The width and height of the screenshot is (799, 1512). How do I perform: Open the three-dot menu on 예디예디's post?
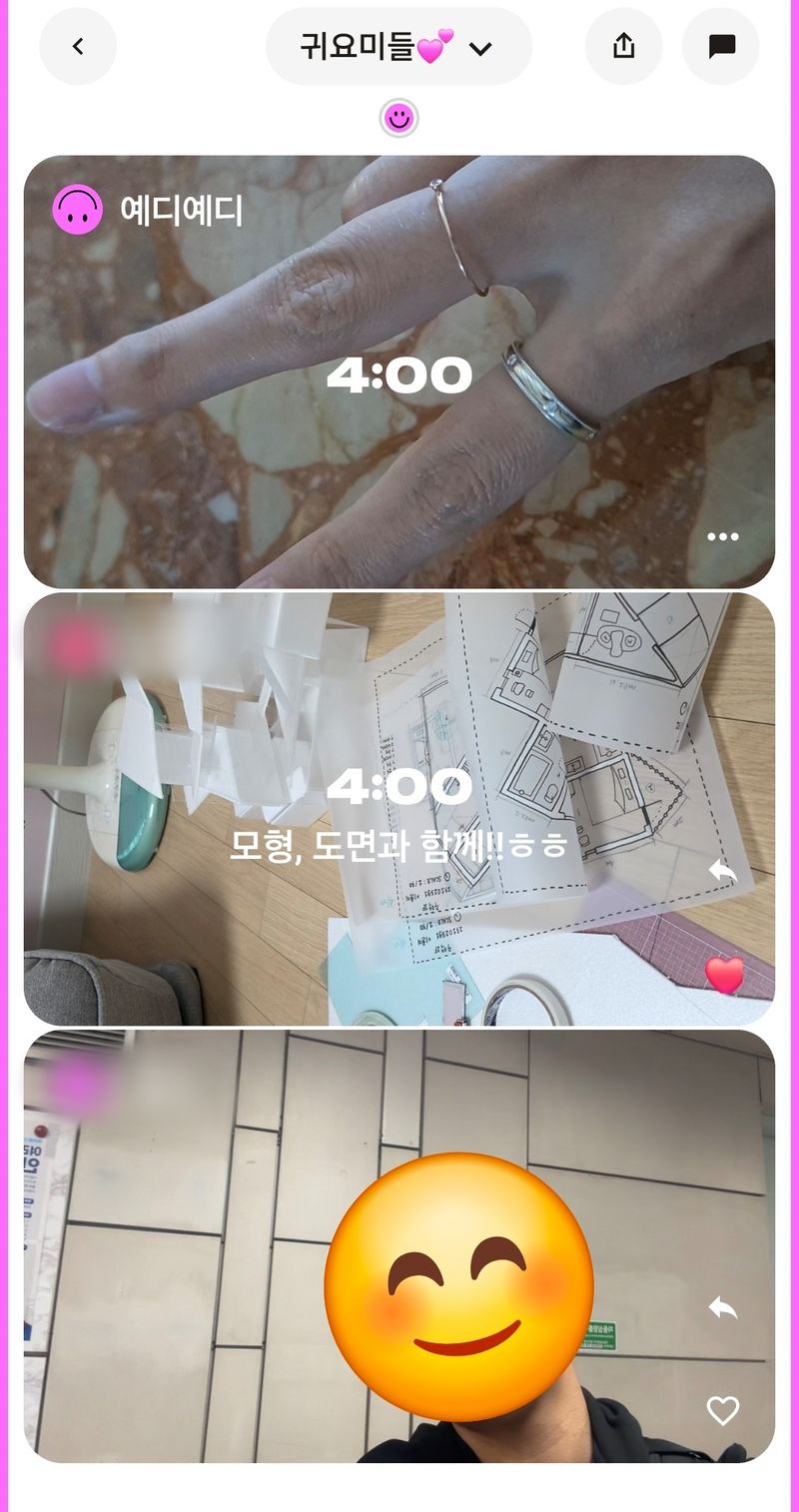722,536
